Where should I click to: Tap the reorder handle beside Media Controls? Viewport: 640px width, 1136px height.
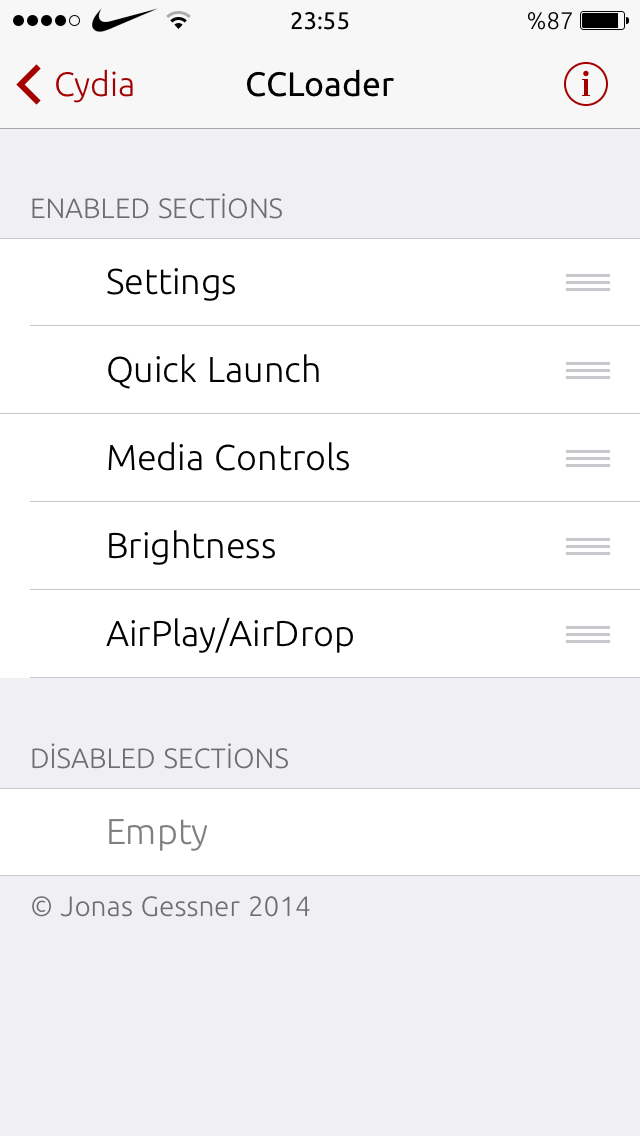click(x=588, y=459)
